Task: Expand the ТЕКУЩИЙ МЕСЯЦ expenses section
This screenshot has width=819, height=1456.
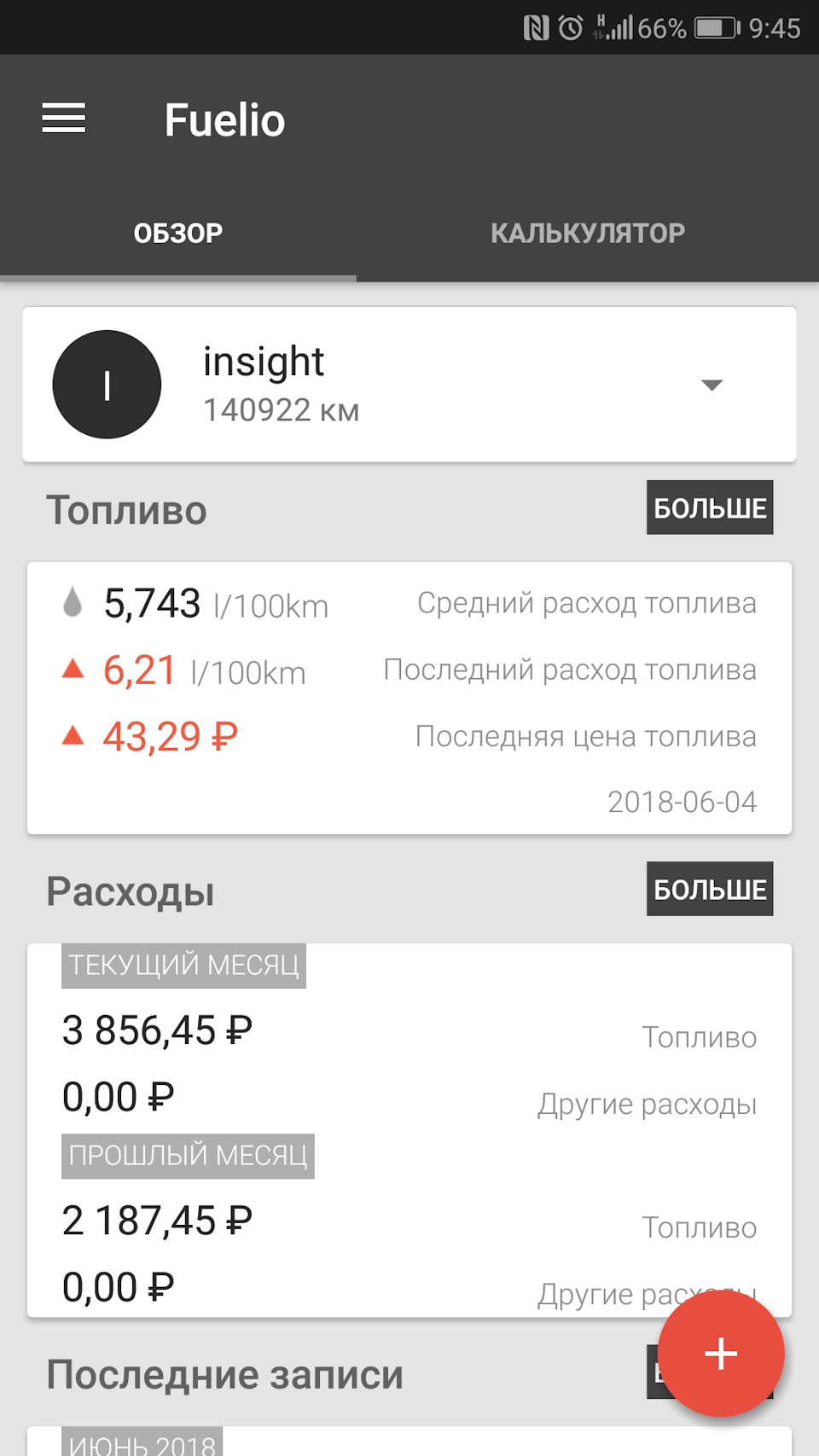Action: (183, 966)
